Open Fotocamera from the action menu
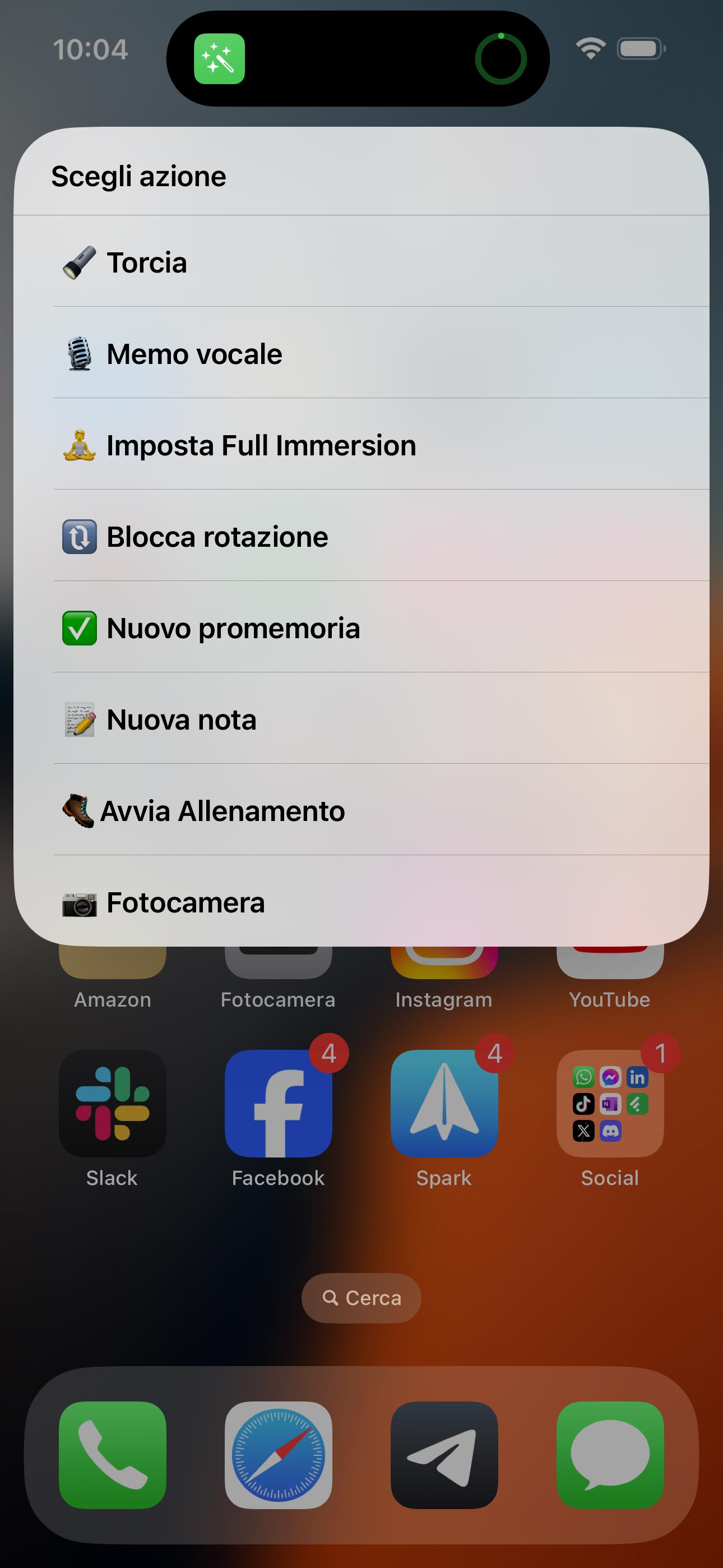This screenshot has height=1568, width=723. coord(361,901)
